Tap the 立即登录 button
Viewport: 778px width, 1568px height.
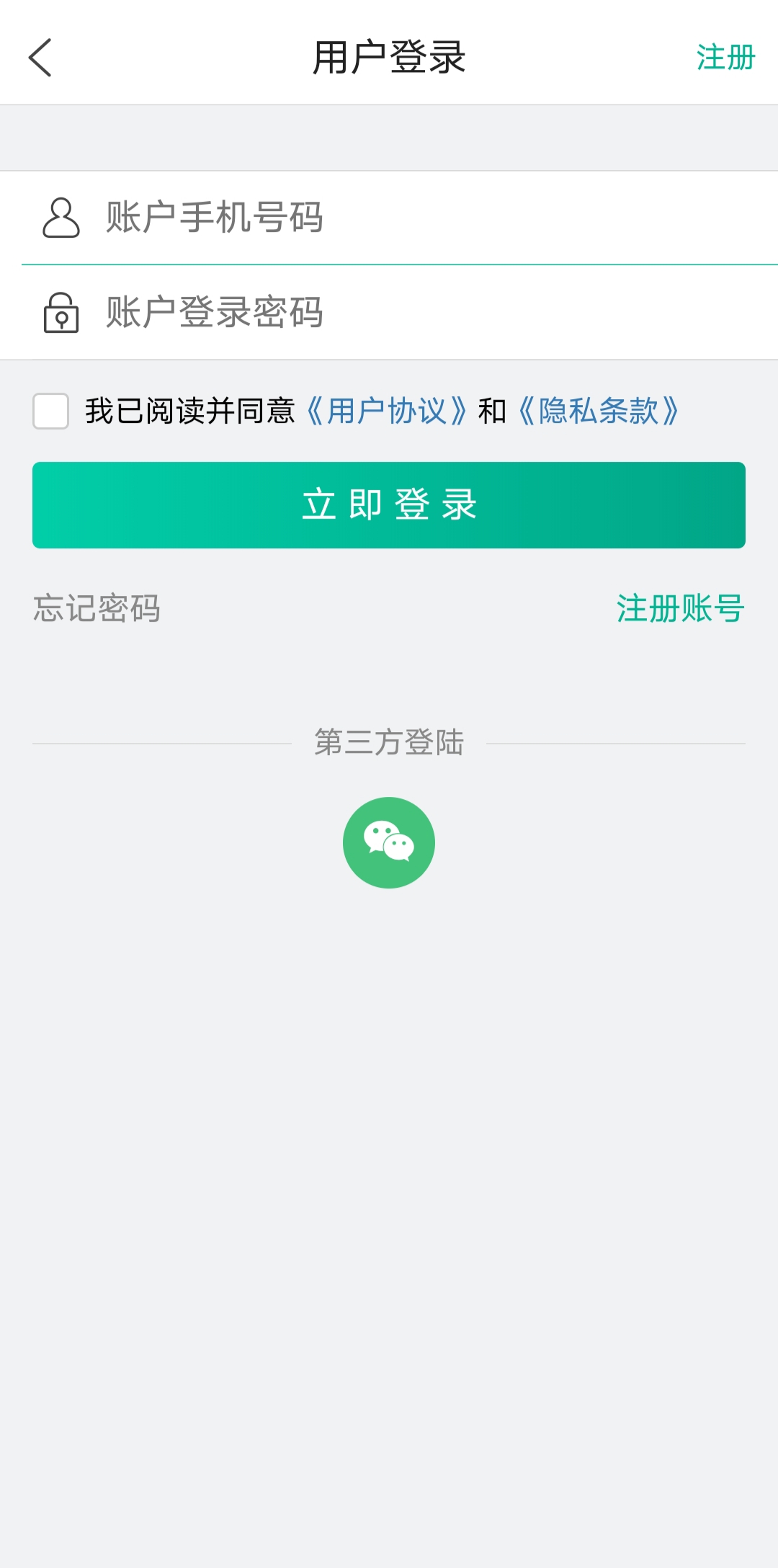click(x=389, y=505)
